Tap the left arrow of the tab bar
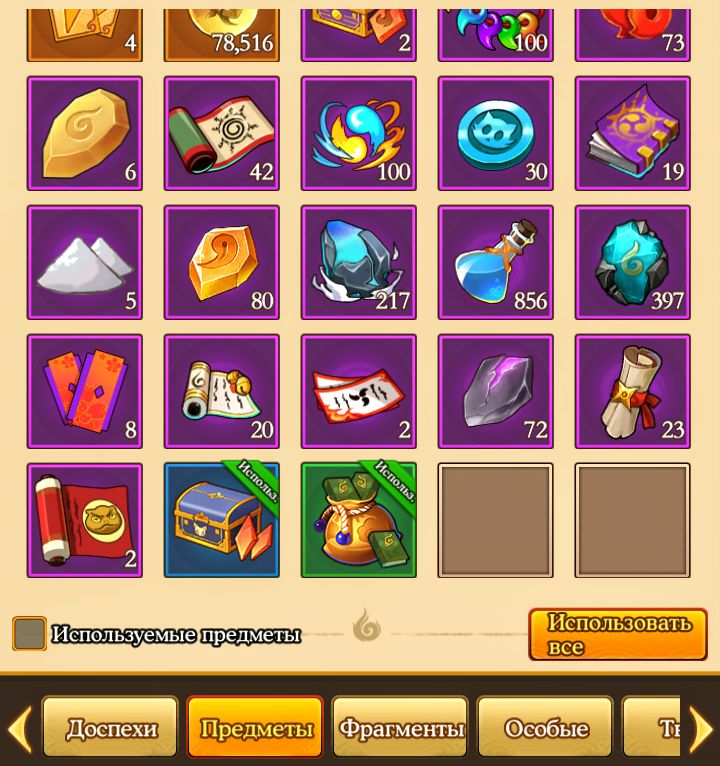Image resolution: width=720 pixels, height=766 pixels. pyautogui.click(x=18, y=729)
